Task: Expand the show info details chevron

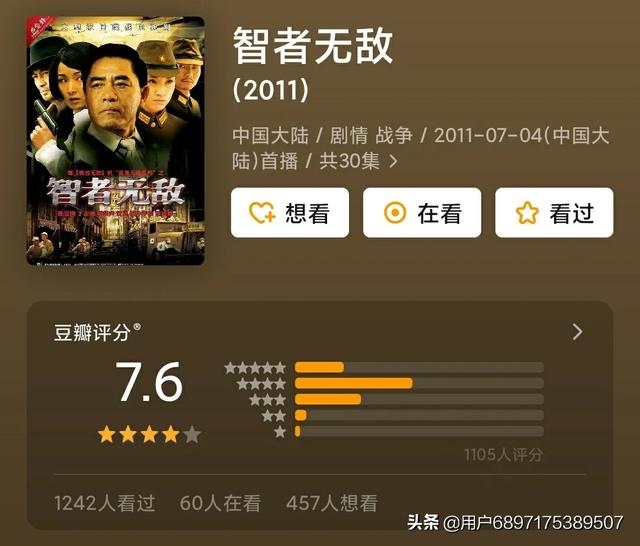Action: (x=393, y=160)
